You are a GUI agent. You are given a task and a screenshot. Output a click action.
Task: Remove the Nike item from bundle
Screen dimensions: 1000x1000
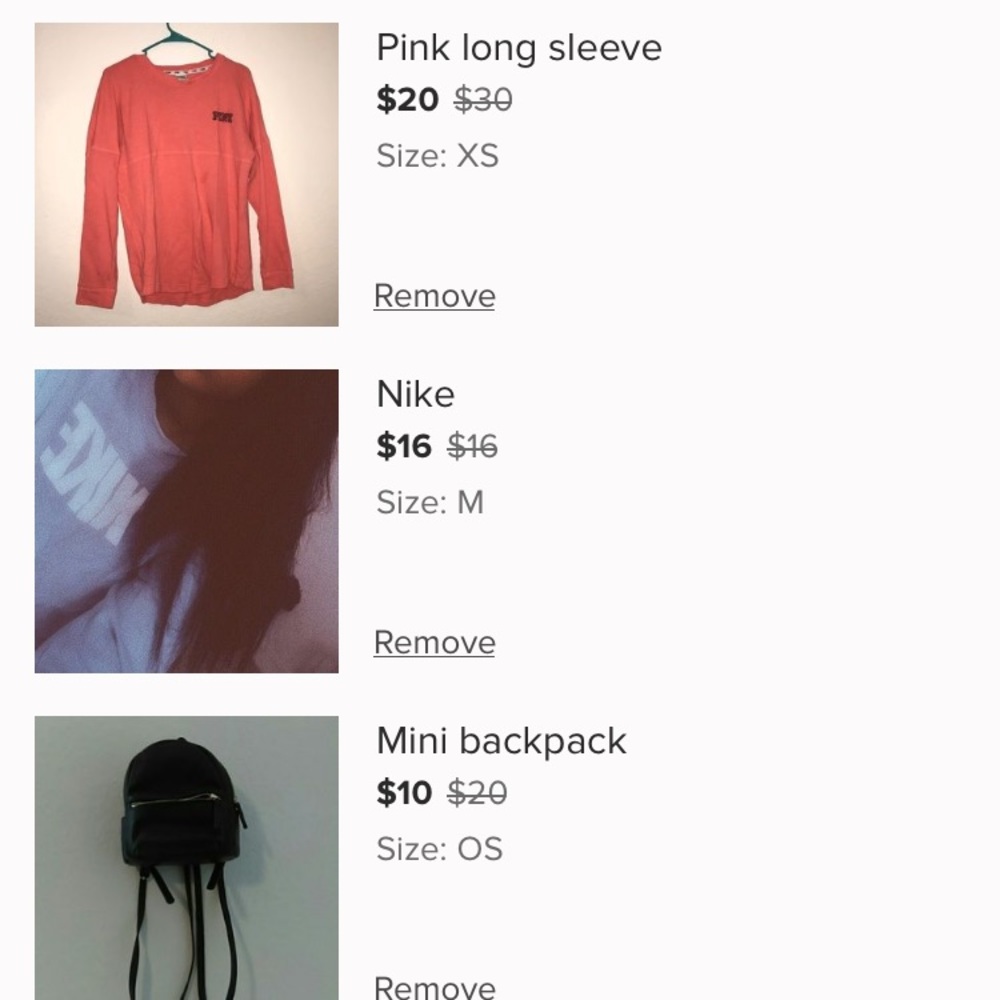click(434, 642)
